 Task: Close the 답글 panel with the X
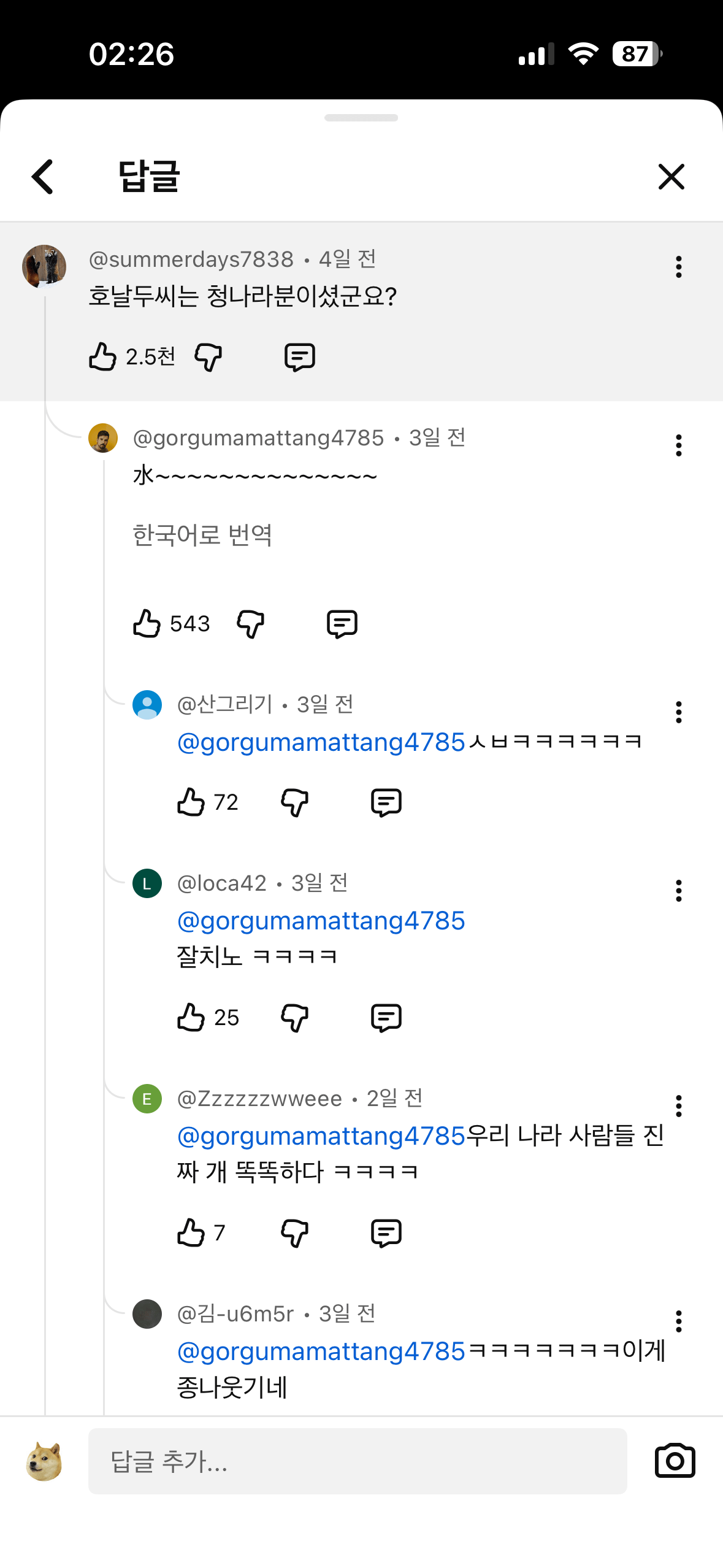pyautogui.click(x=671, y=177)
